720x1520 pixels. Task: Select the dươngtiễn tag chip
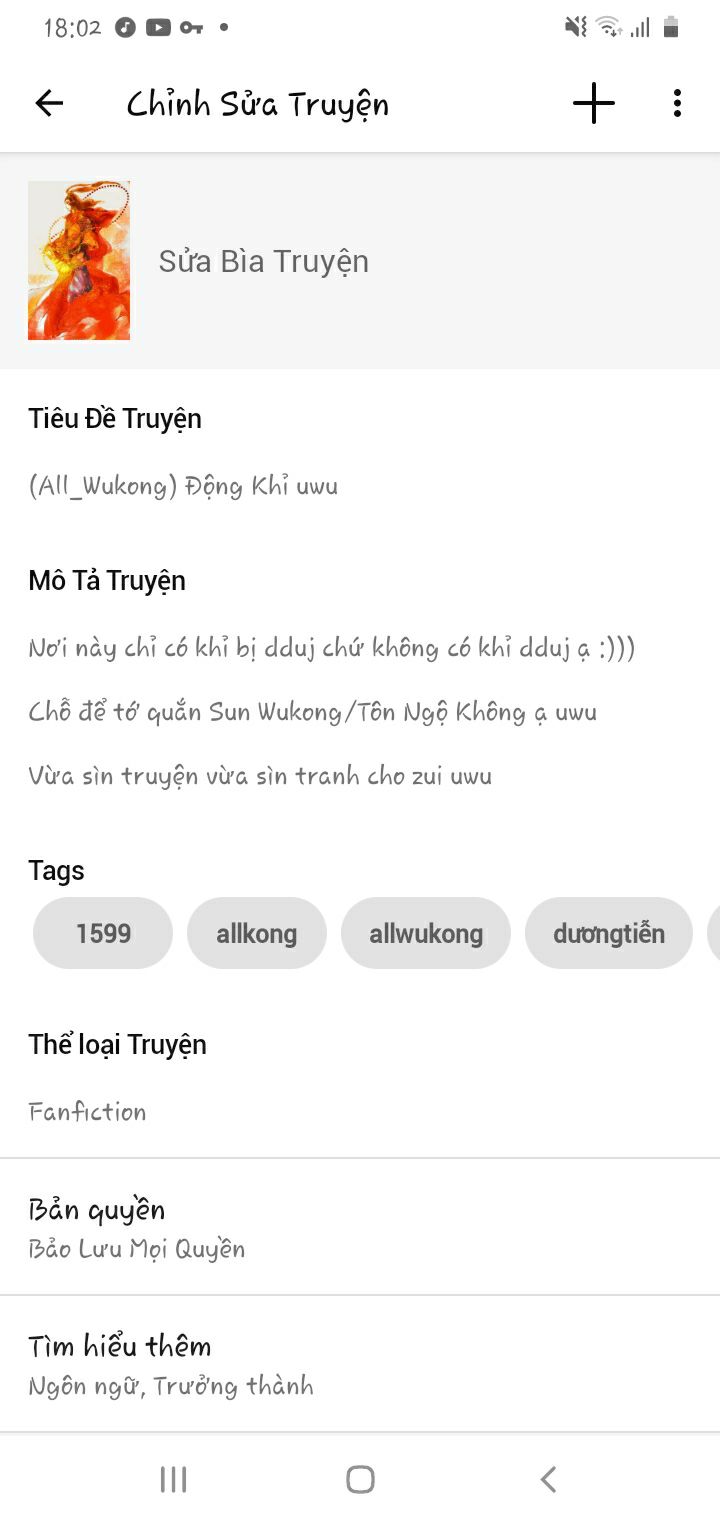click(608, 933)
